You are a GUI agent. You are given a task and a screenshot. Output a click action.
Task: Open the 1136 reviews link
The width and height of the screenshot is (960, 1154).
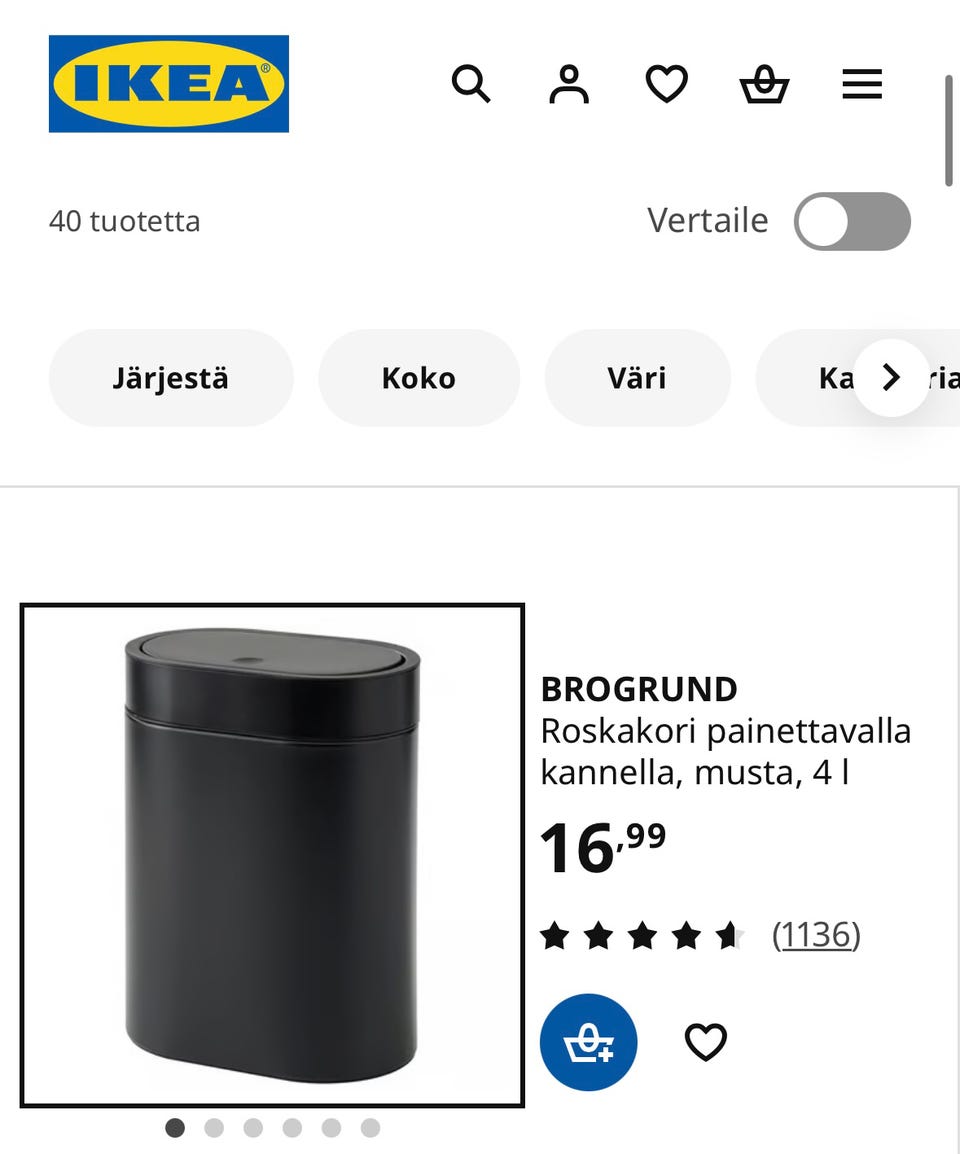[x=817, y=934]
